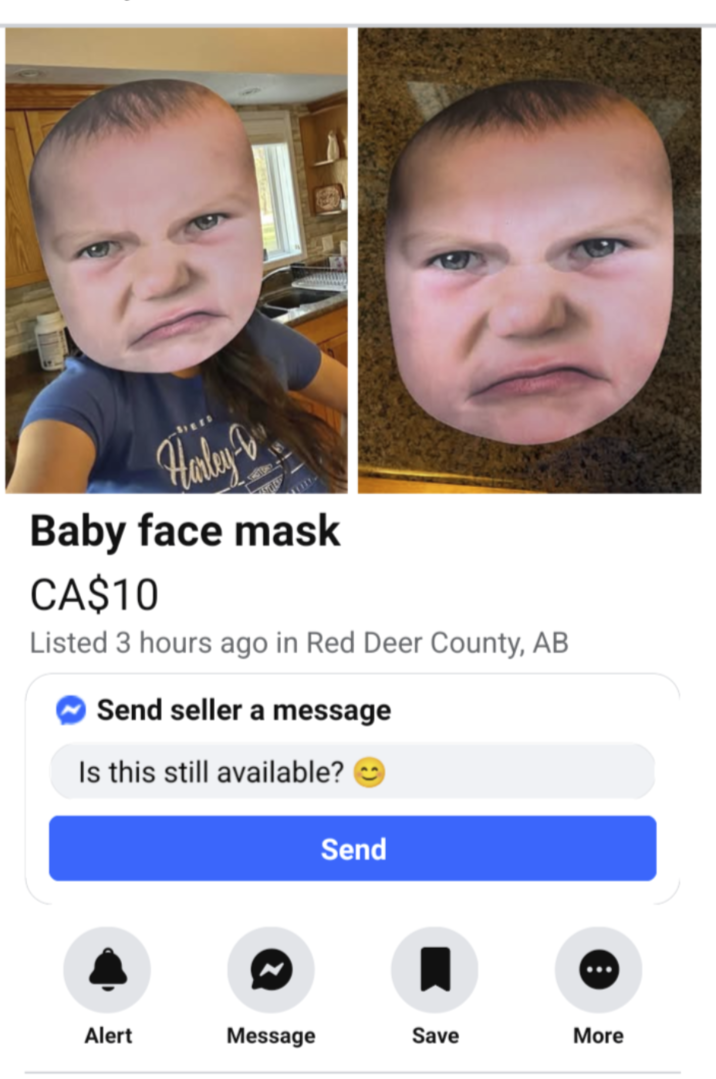Open the left listing photo of the mask being worn
Viewport: 716px width, 1079px height.
click(x=177, y=260)
